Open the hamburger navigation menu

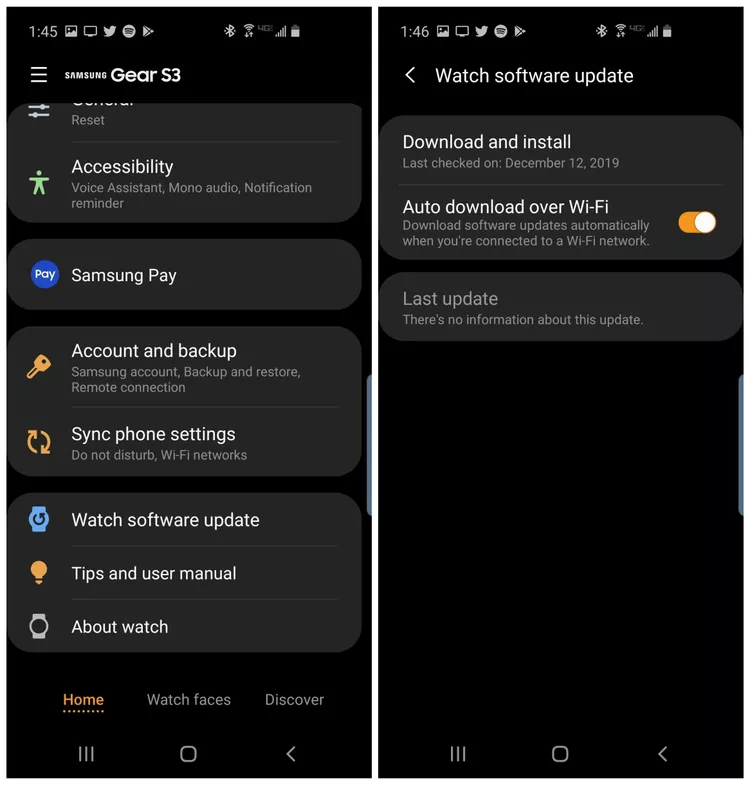[x=38, y=75]
